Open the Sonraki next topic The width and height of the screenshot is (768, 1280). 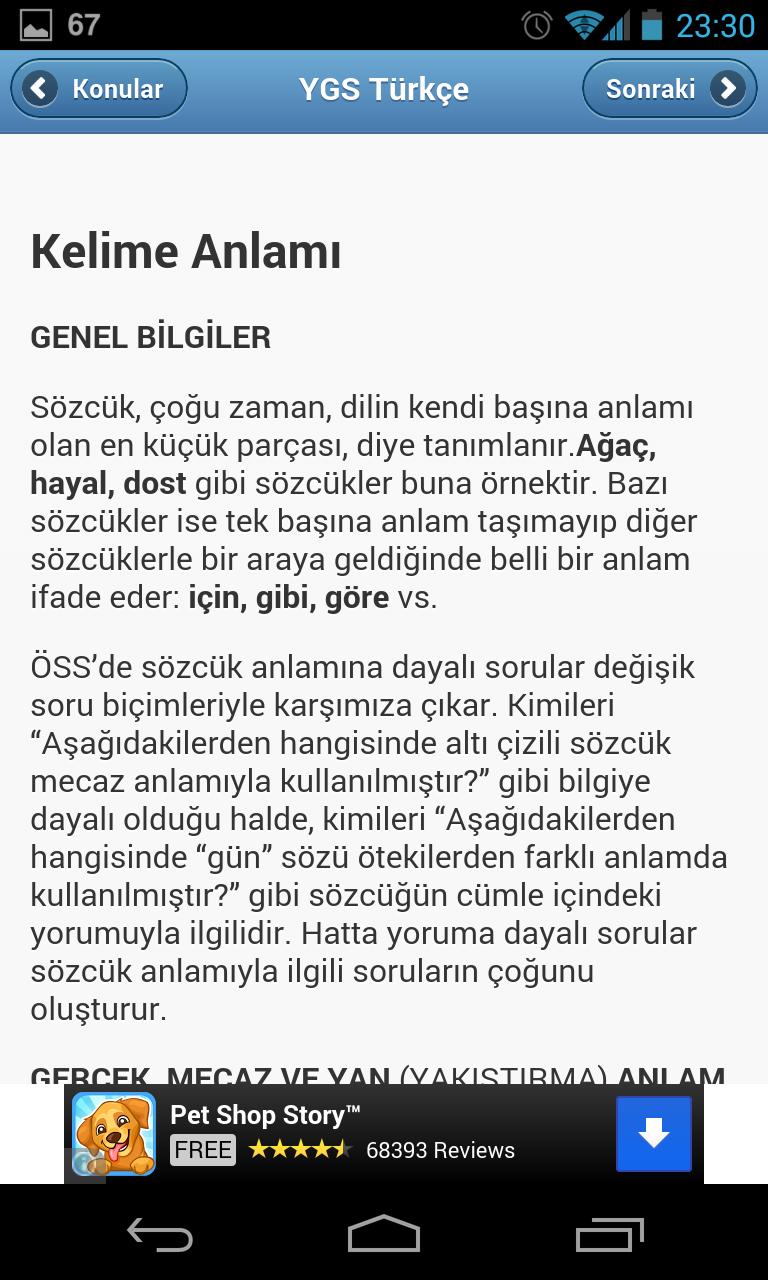(669, 89)
